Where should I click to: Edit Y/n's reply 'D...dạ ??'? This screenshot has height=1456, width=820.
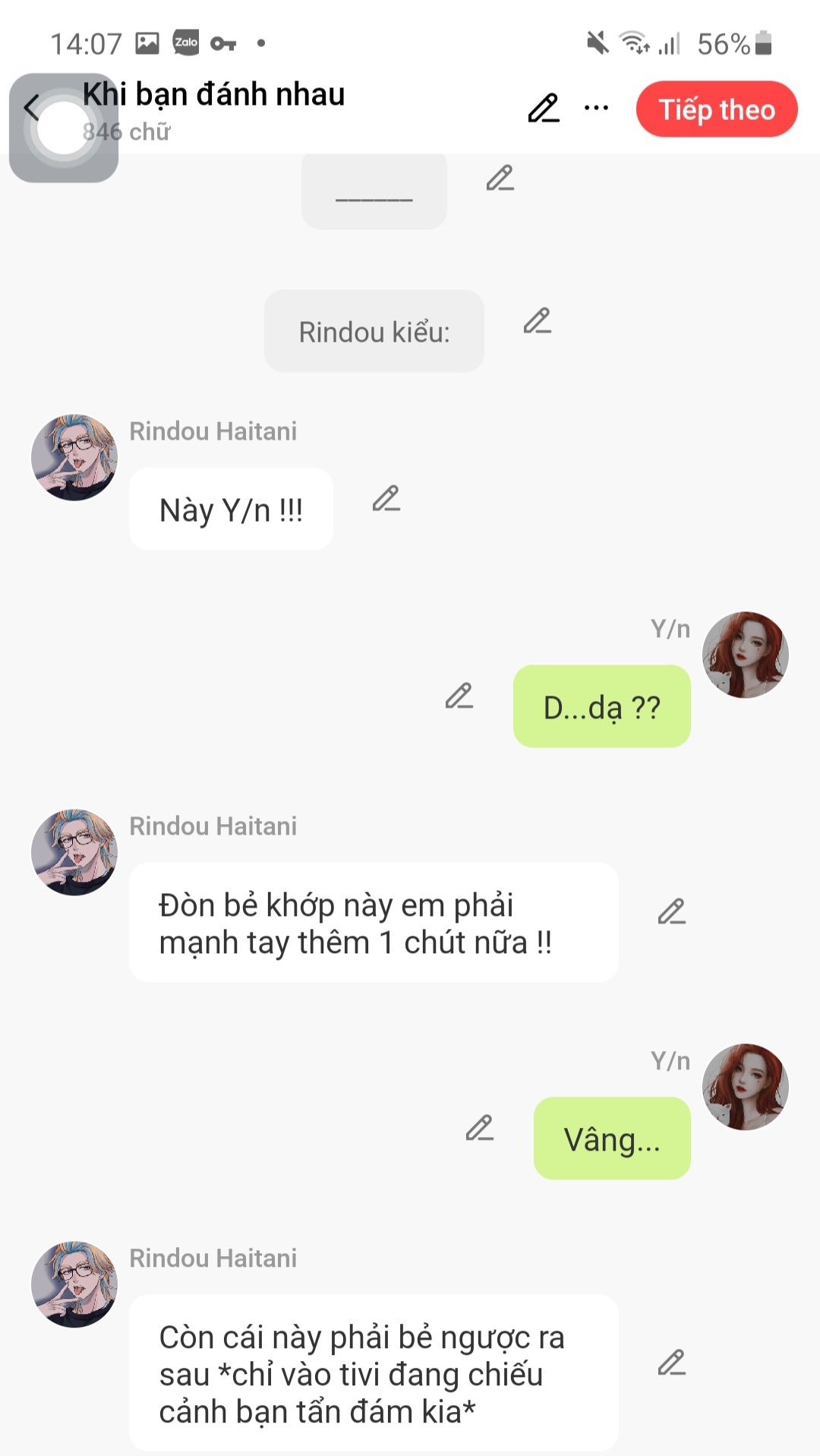tap(459, 696)
